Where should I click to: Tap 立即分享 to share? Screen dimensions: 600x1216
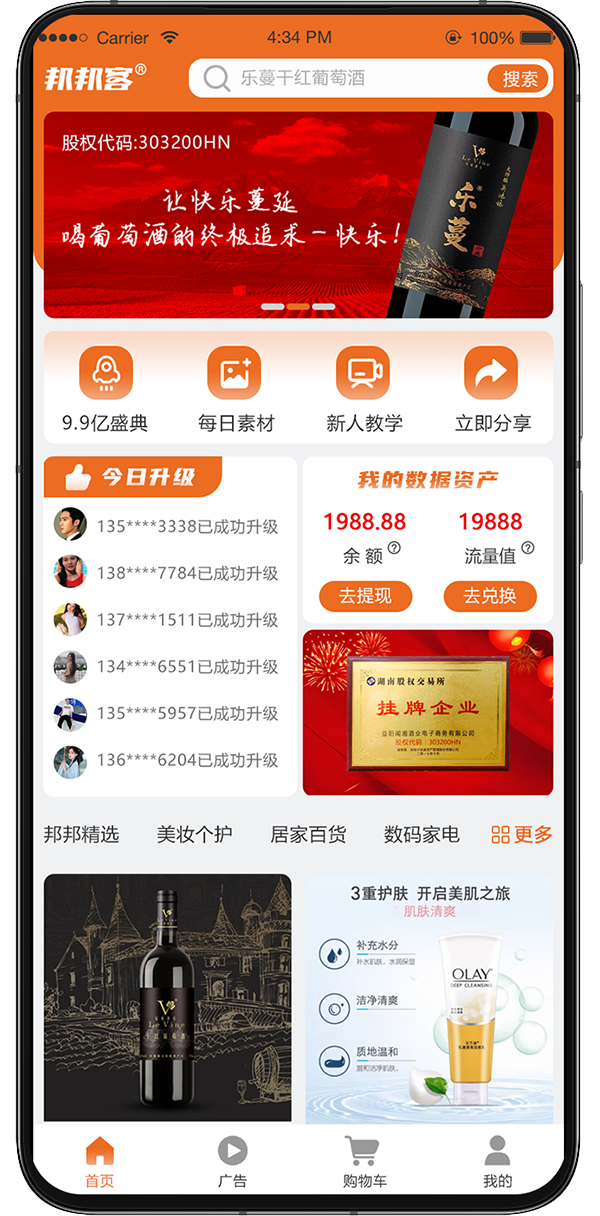click(x=492, y=390)
